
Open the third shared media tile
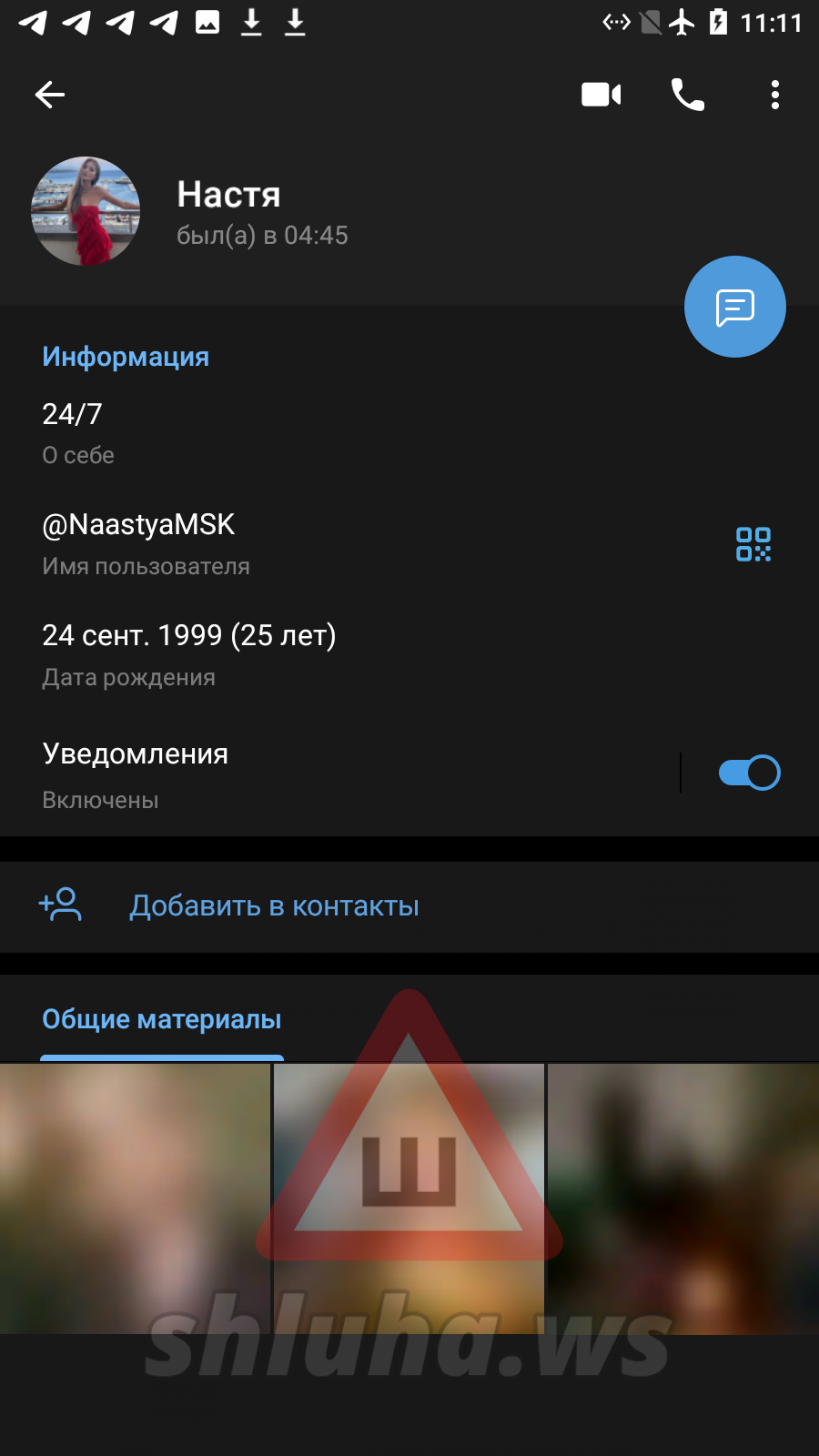pos(683,1198)
